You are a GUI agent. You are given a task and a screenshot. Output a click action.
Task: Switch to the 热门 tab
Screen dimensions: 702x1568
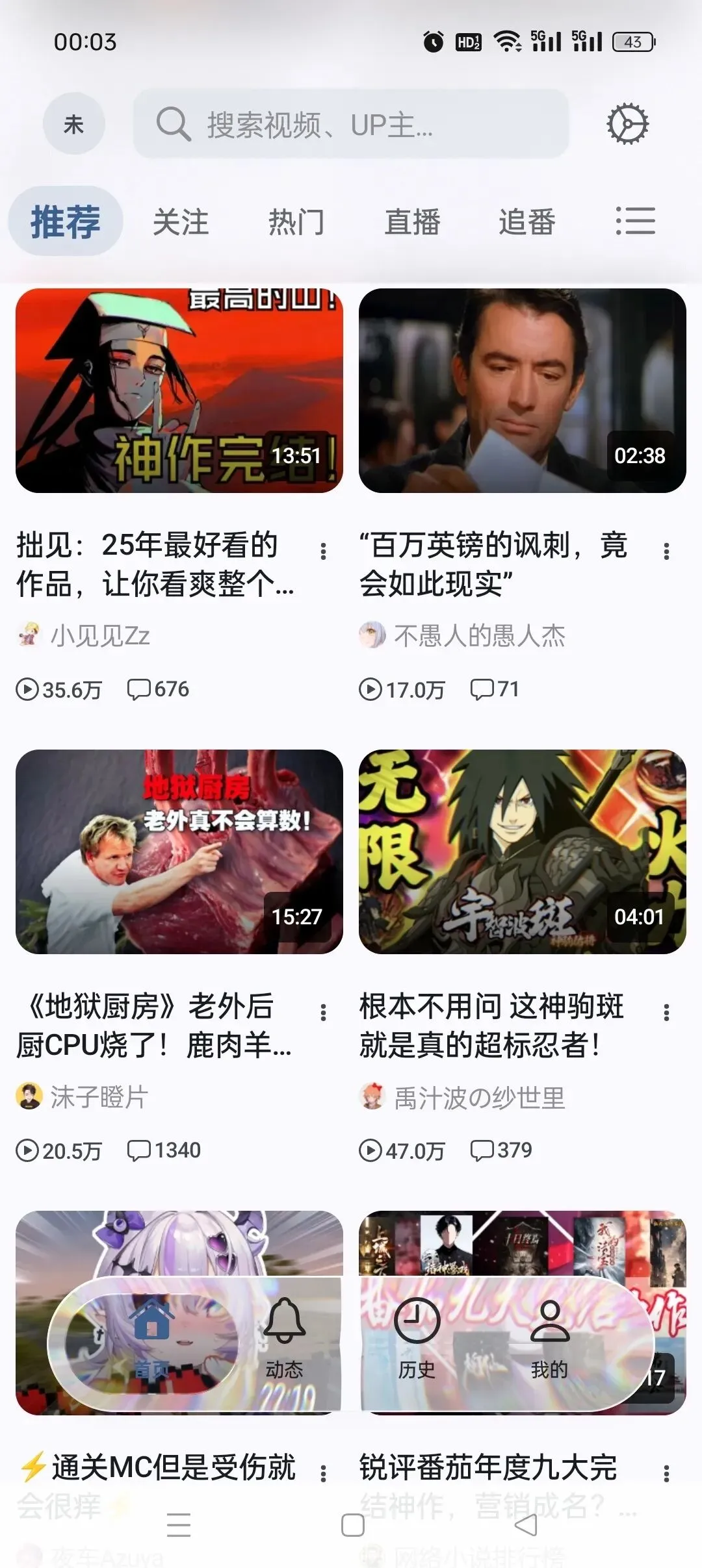296,222
